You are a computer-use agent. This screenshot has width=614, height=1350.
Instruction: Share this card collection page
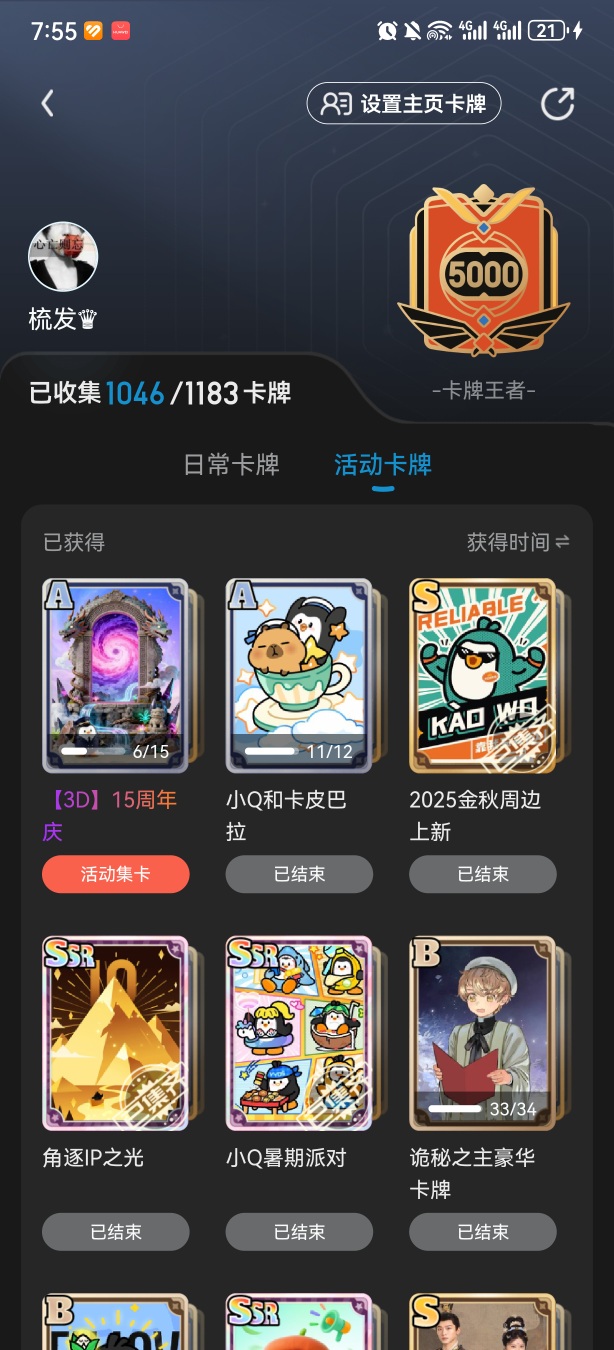pyautogui.click(x=557, y=103)
